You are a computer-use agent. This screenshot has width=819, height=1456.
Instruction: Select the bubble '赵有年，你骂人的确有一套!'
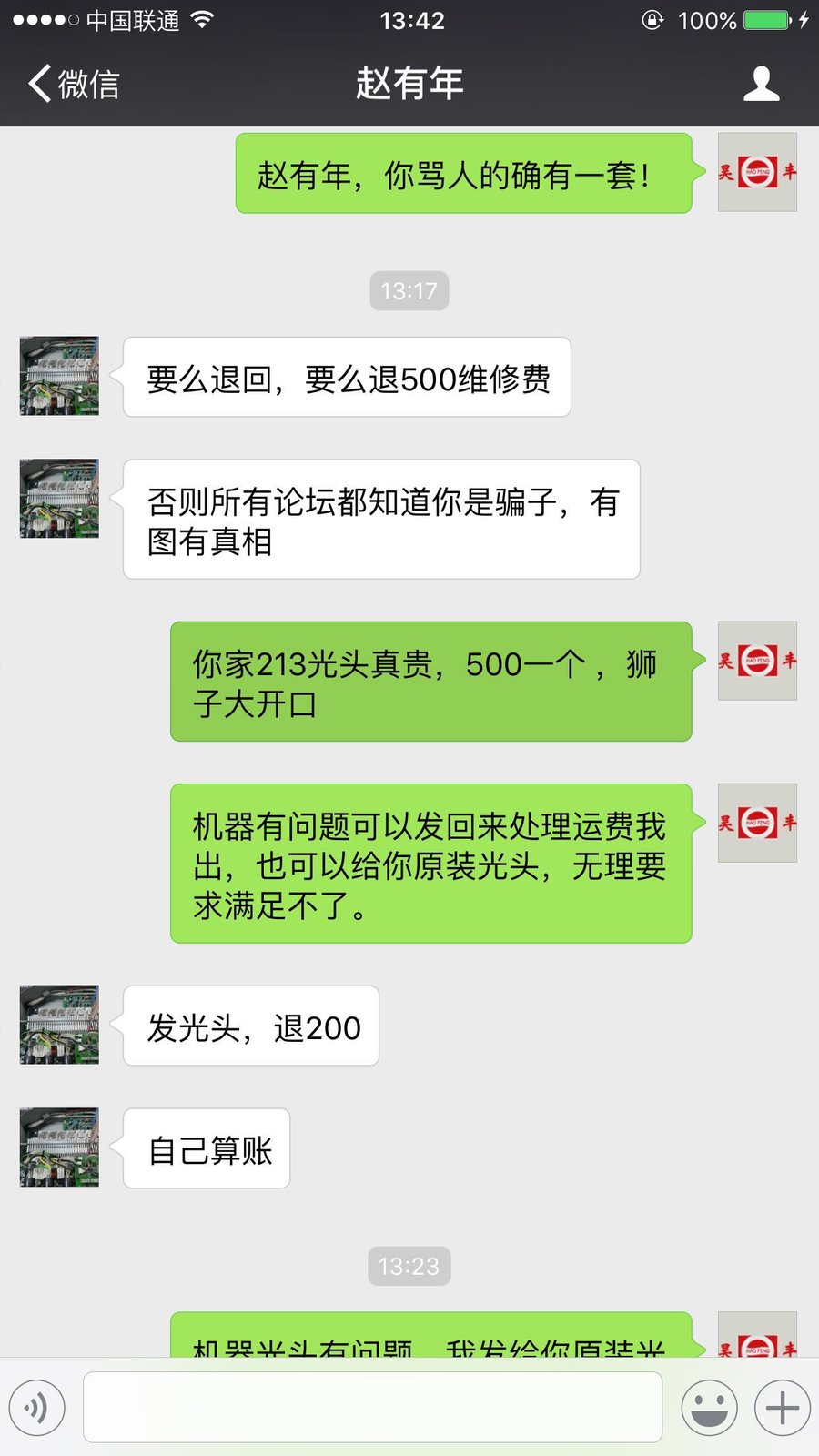(463, 175)
